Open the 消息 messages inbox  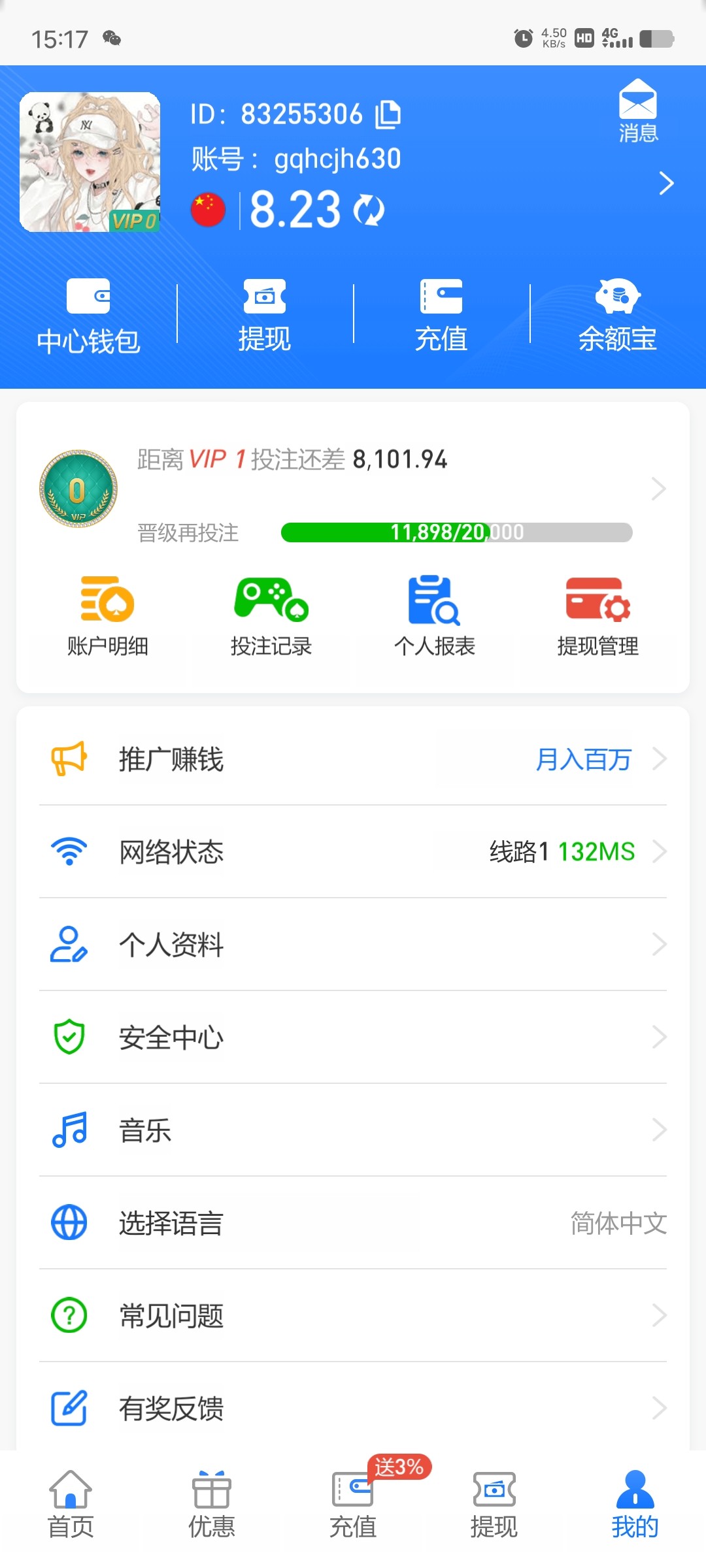coord(637,111)
